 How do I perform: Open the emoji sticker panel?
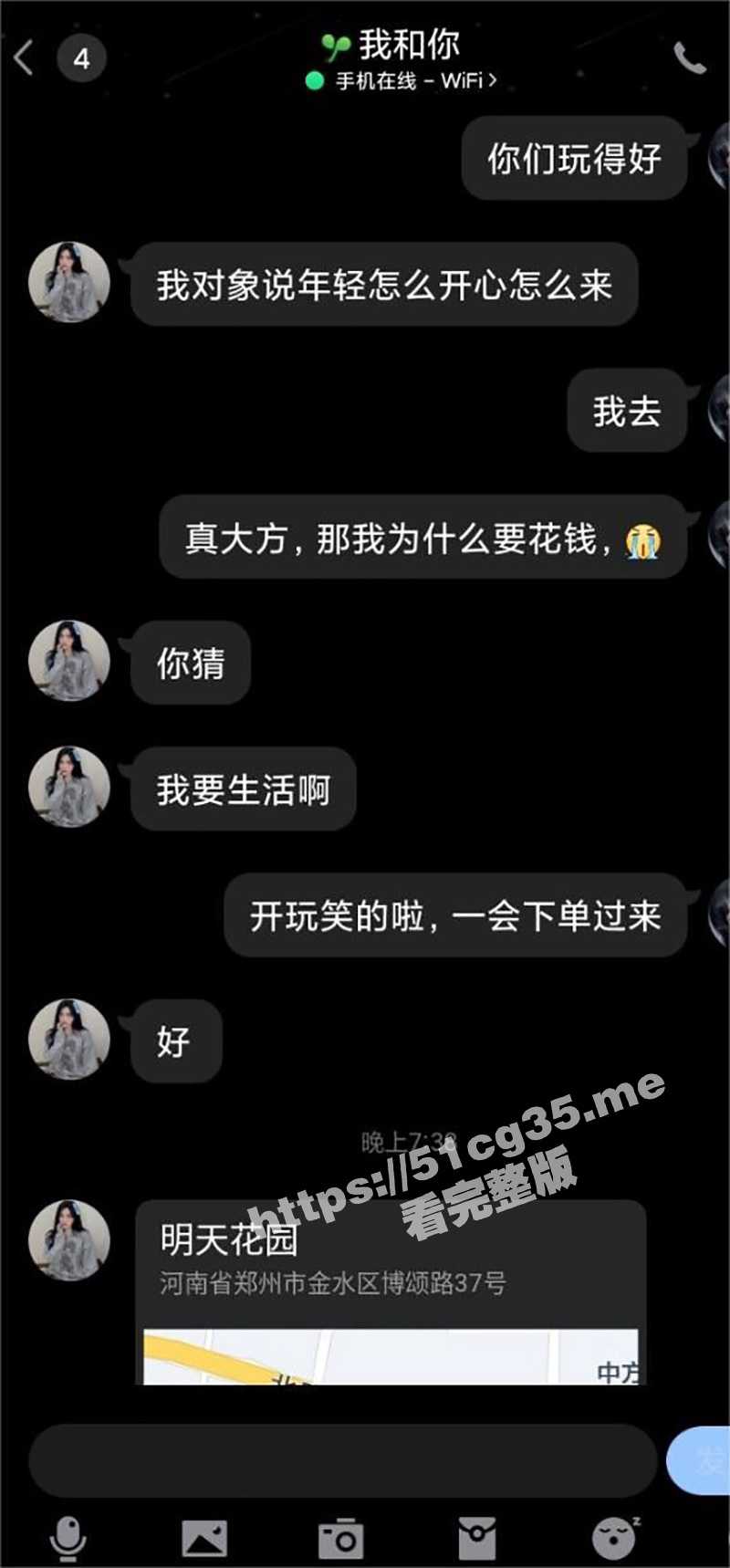(x=614, y=1539)
